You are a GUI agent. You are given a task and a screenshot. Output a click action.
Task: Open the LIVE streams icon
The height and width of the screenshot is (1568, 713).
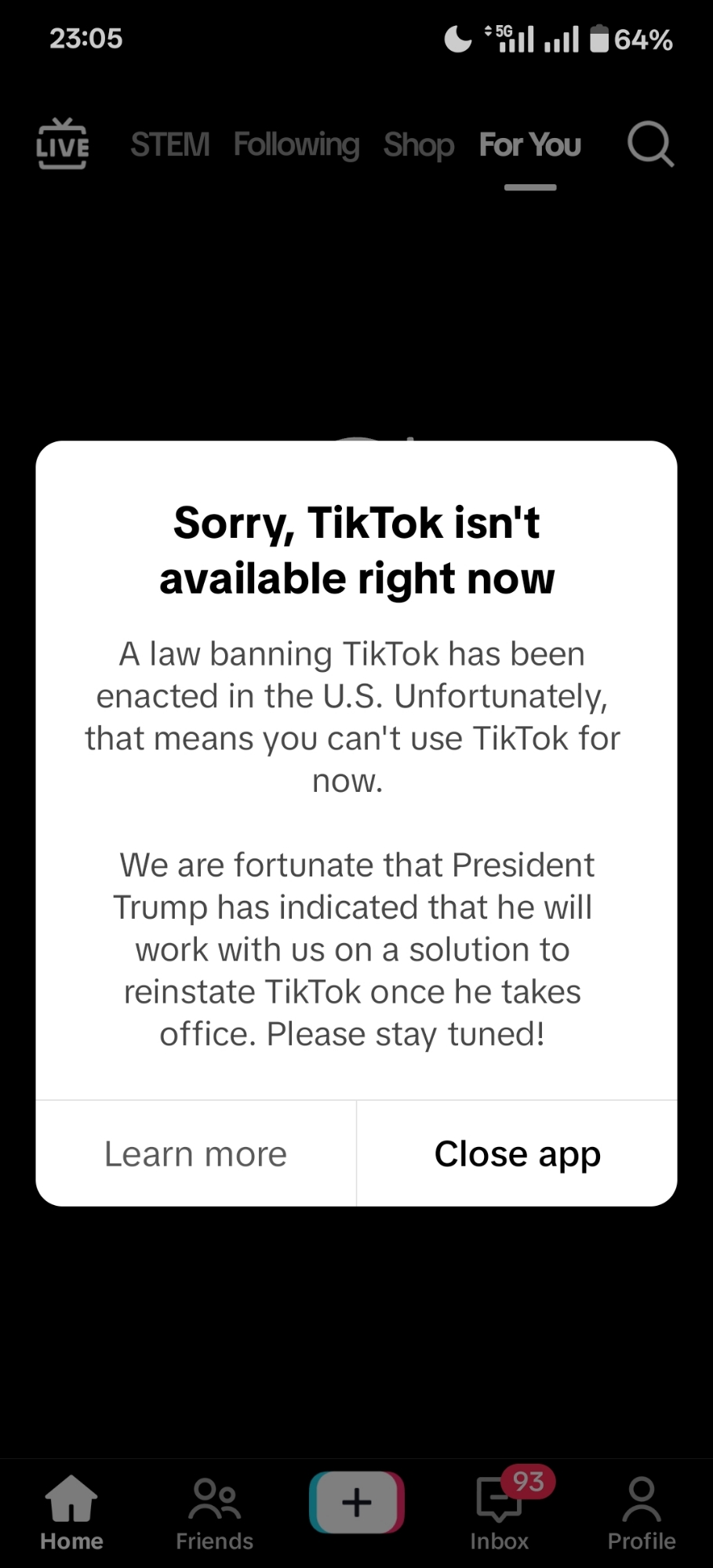pyautogui.click(x=63, y=144)
